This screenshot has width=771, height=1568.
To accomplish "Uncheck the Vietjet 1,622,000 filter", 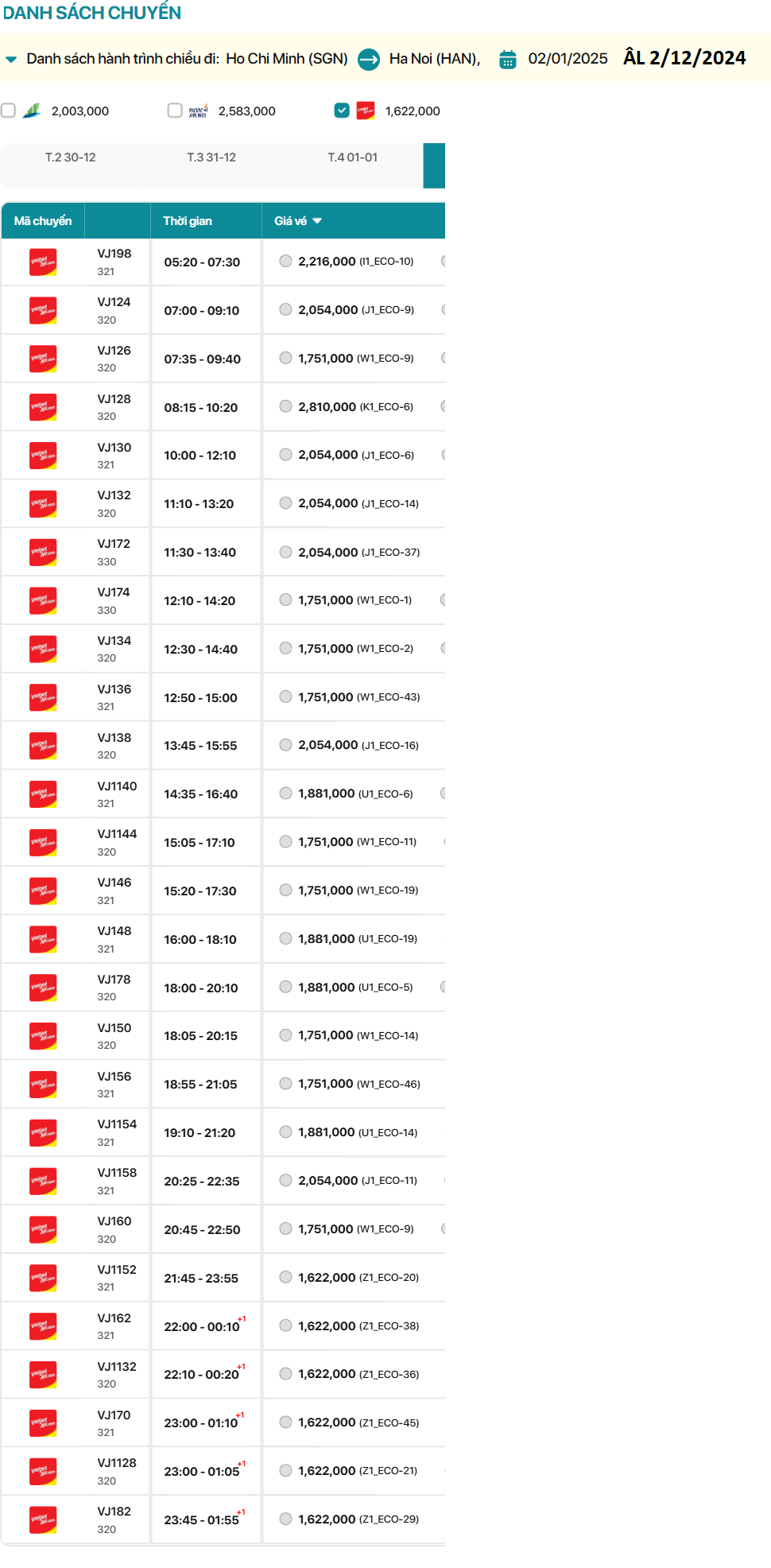I will [x=342, y=111].
